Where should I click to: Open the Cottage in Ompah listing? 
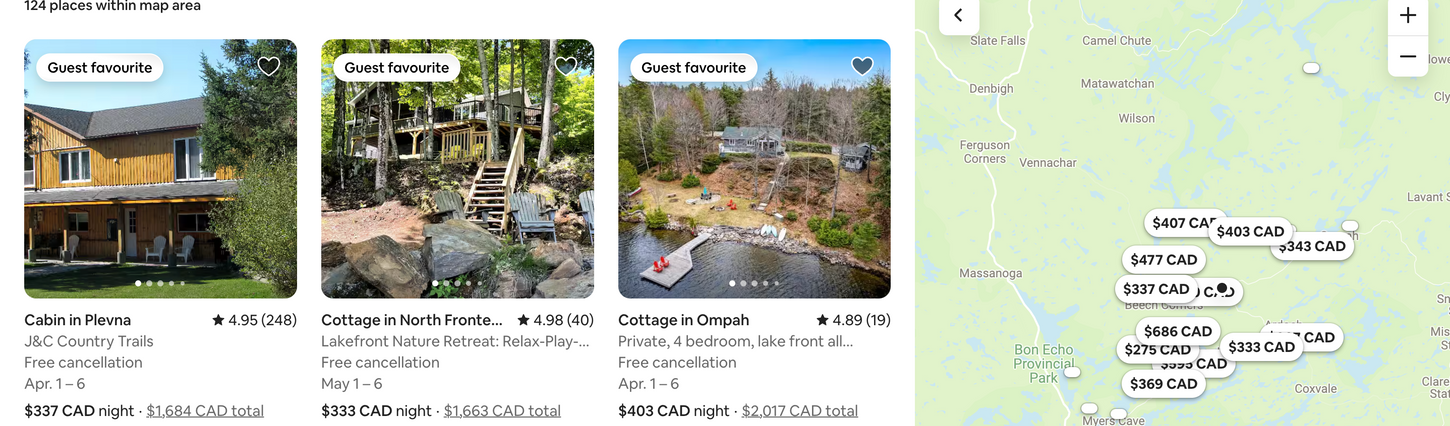(683, 320)
